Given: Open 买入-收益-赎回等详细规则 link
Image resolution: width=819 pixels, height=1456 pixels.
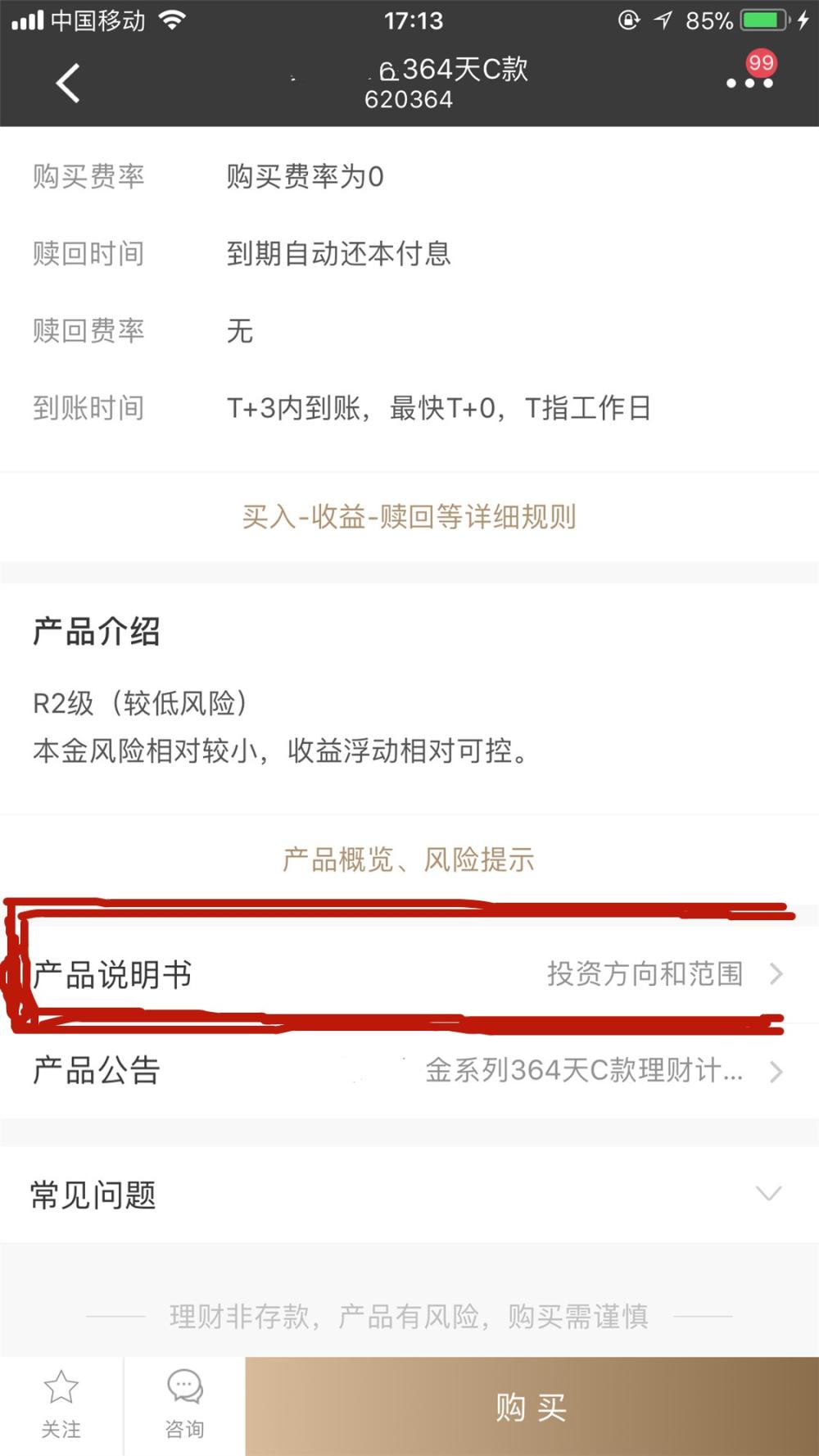Looking at the screenshot, I should point(409,517).
